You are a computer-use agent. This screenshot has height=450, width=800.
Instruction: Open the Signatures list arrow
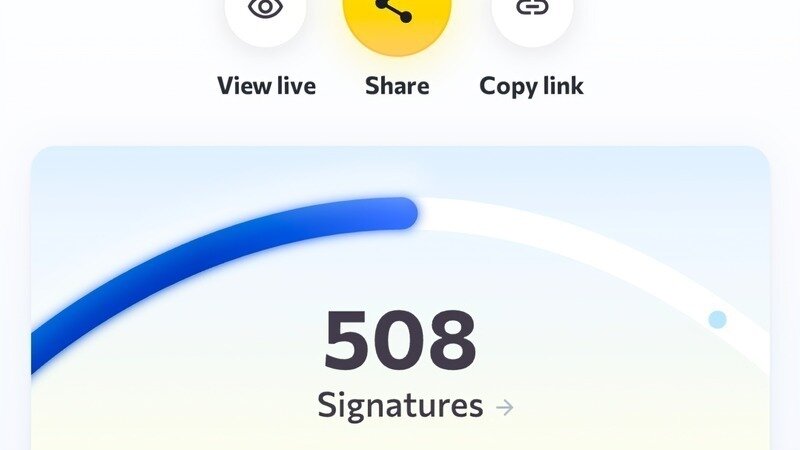(505, 407)
